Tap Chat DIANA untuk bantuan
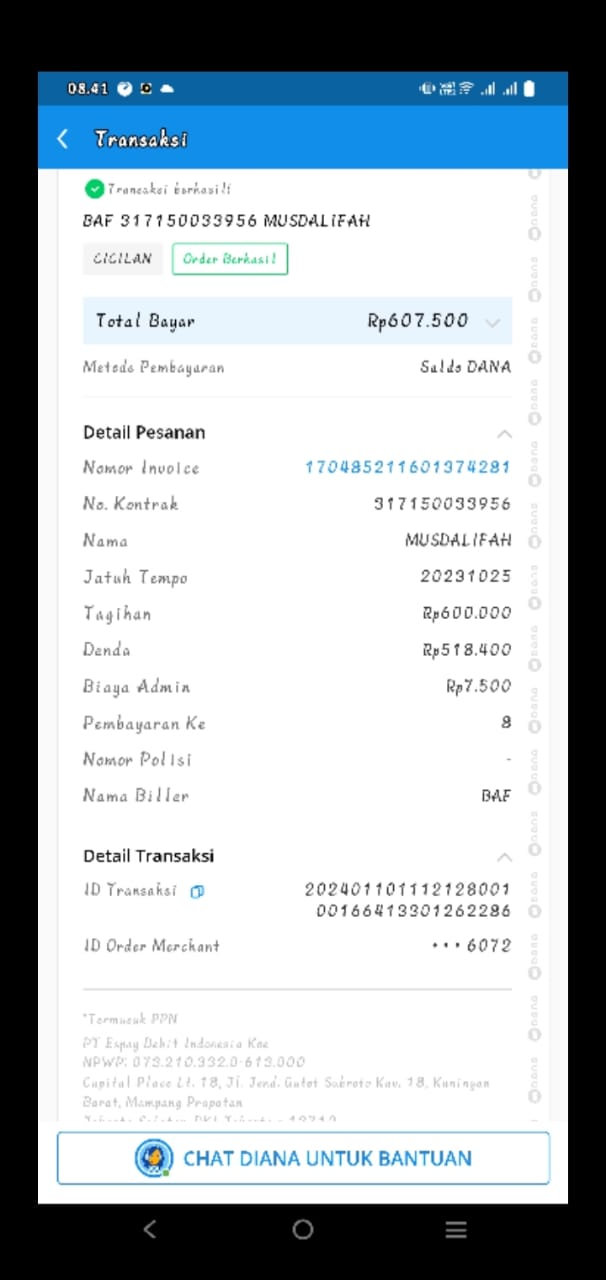 pos(303,1158)
